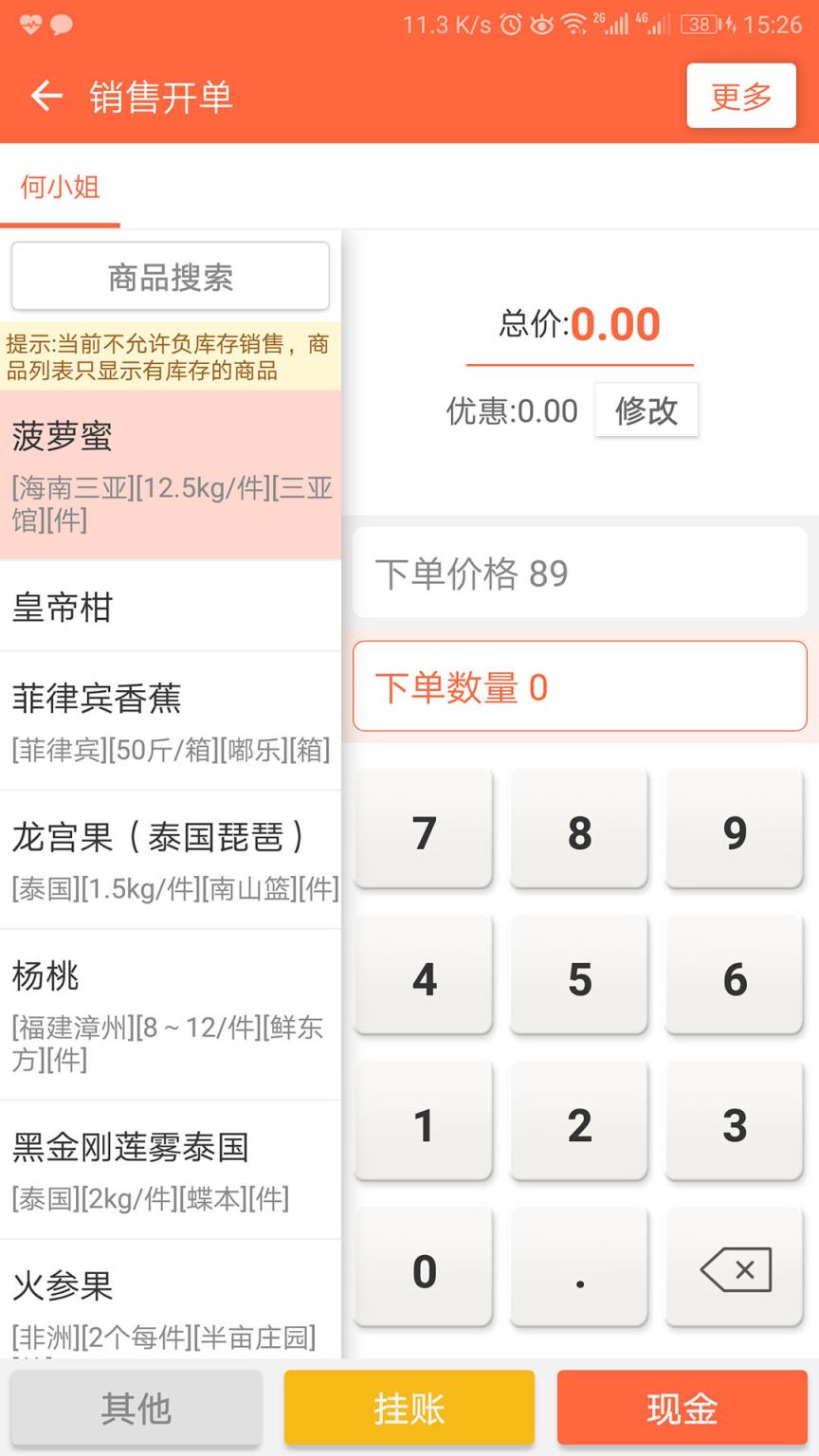This screenshot has width=819, height=1456.
Task: Tap the 商品搜索 search box
Action: tap(170, 276)
